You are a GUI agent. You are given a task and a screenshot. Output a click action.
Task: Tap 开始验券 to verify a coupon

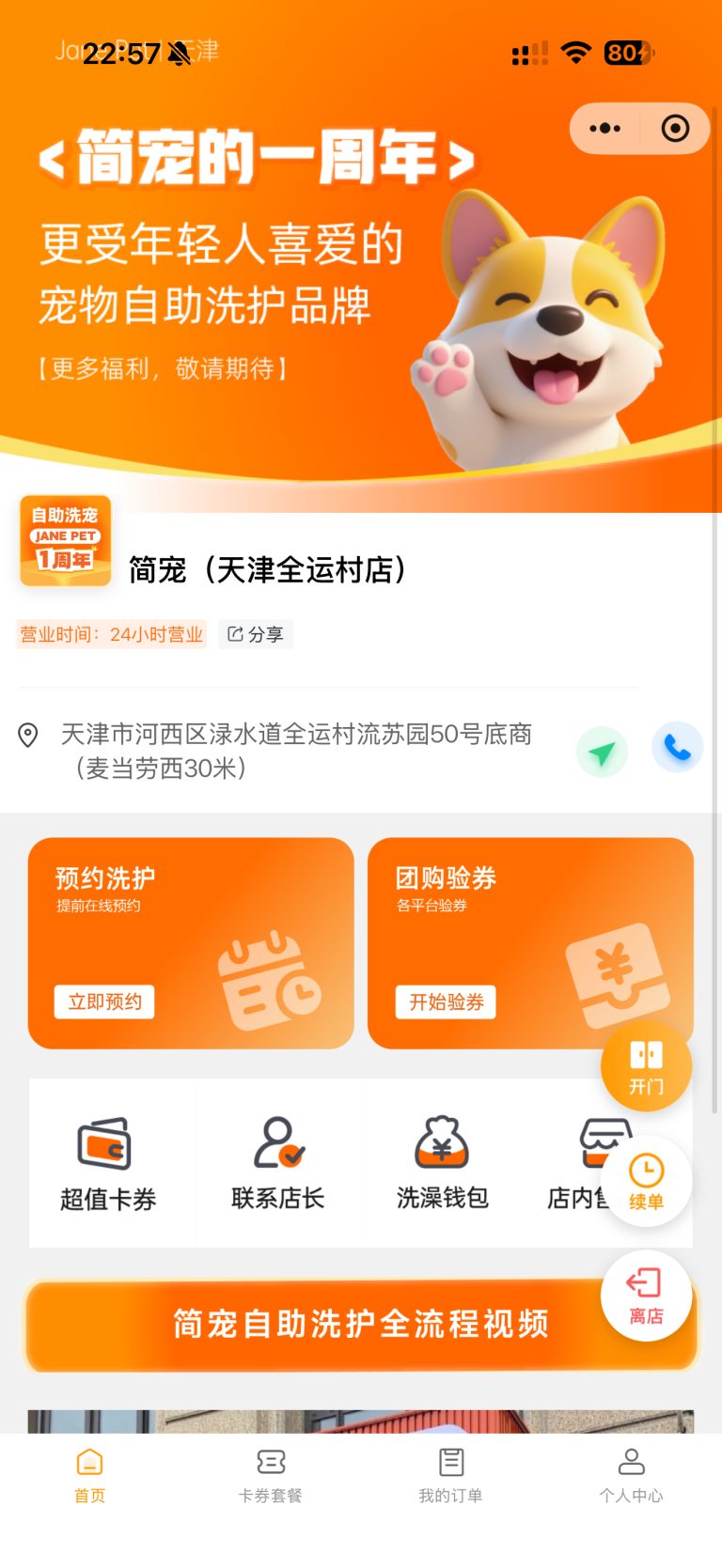(446, 1001)
